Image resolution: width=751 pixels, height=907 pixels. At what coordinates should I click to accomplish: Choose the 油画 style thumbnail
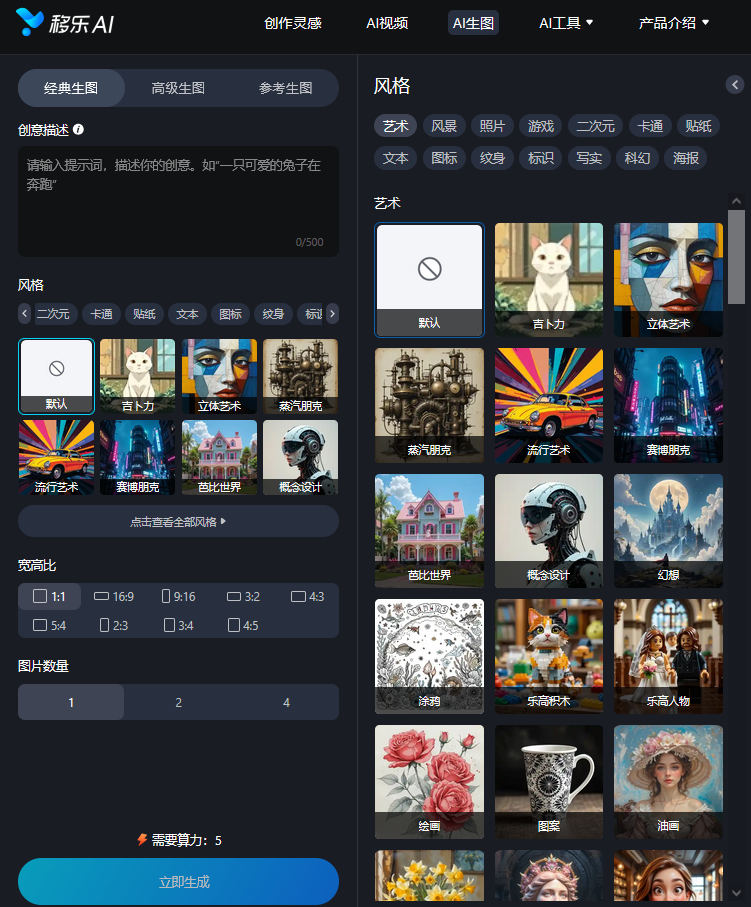pyautogui.click(x=668, y=781)
